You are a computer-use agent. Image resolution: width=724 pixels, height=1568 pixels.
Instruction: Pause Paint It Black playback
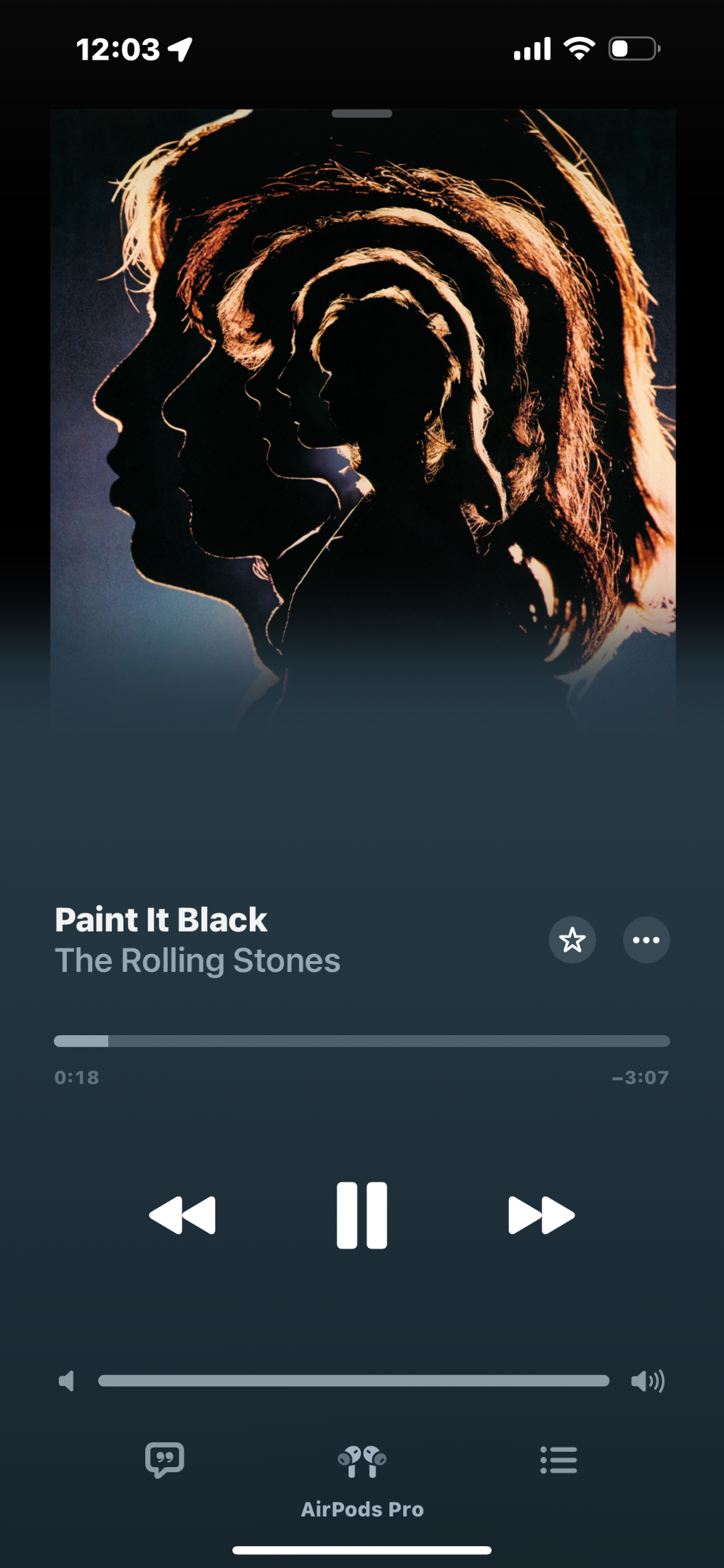[362, 1215]
